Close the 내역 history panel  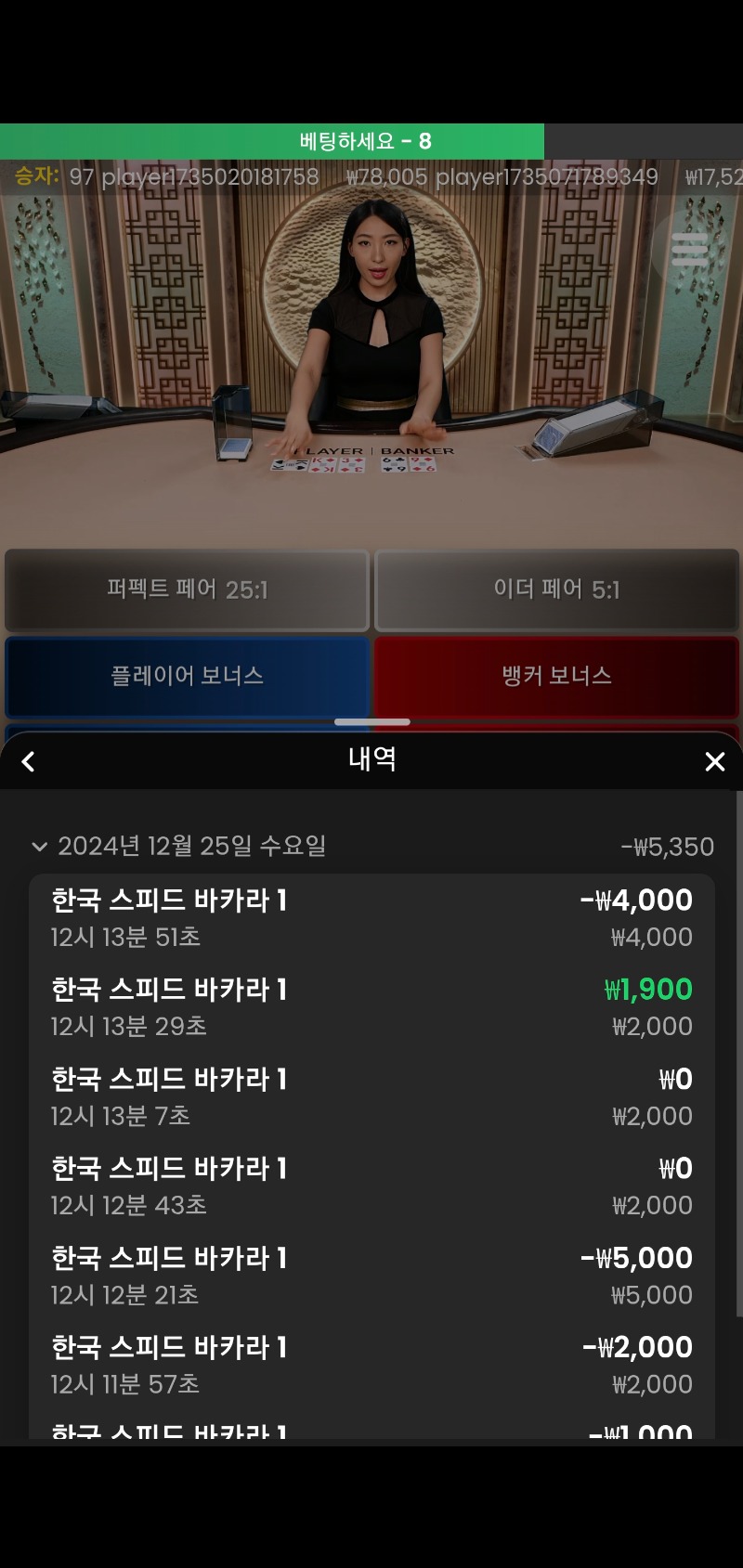(x=714, y=762)
